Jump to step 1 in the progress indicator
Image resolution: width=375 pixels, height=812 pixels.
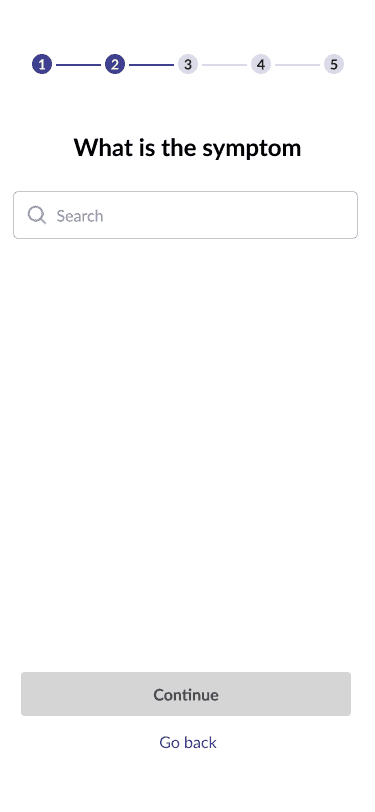tap(42, 65)
